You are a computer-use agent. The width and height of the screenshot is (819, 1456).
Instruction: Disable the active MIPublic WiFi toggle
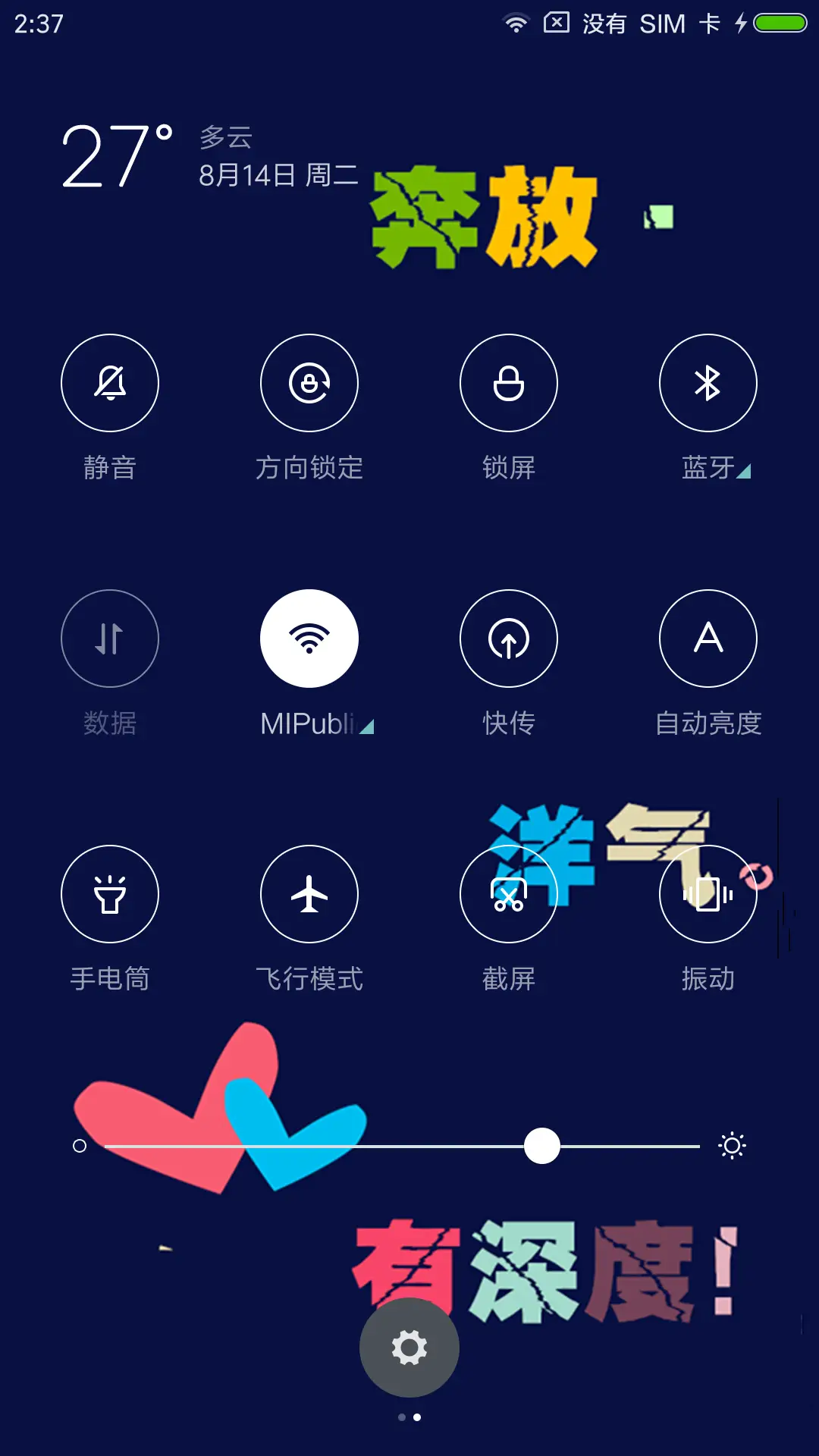[309, 639]
